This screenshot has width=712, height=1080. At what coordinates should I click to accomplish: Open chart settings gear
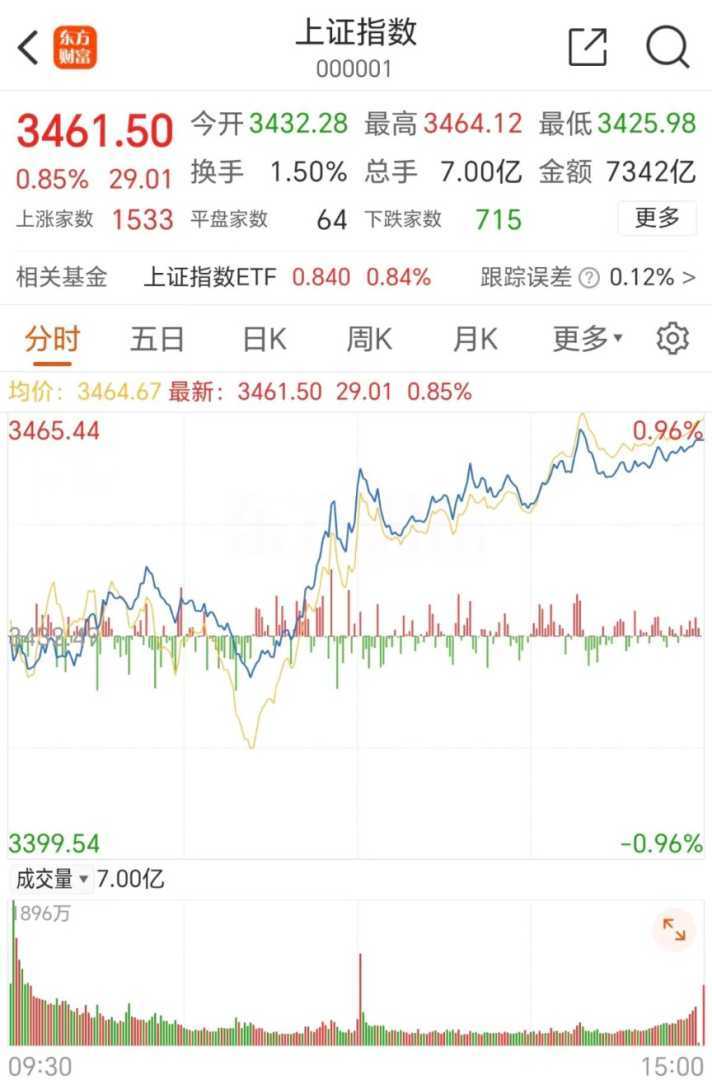673,339
